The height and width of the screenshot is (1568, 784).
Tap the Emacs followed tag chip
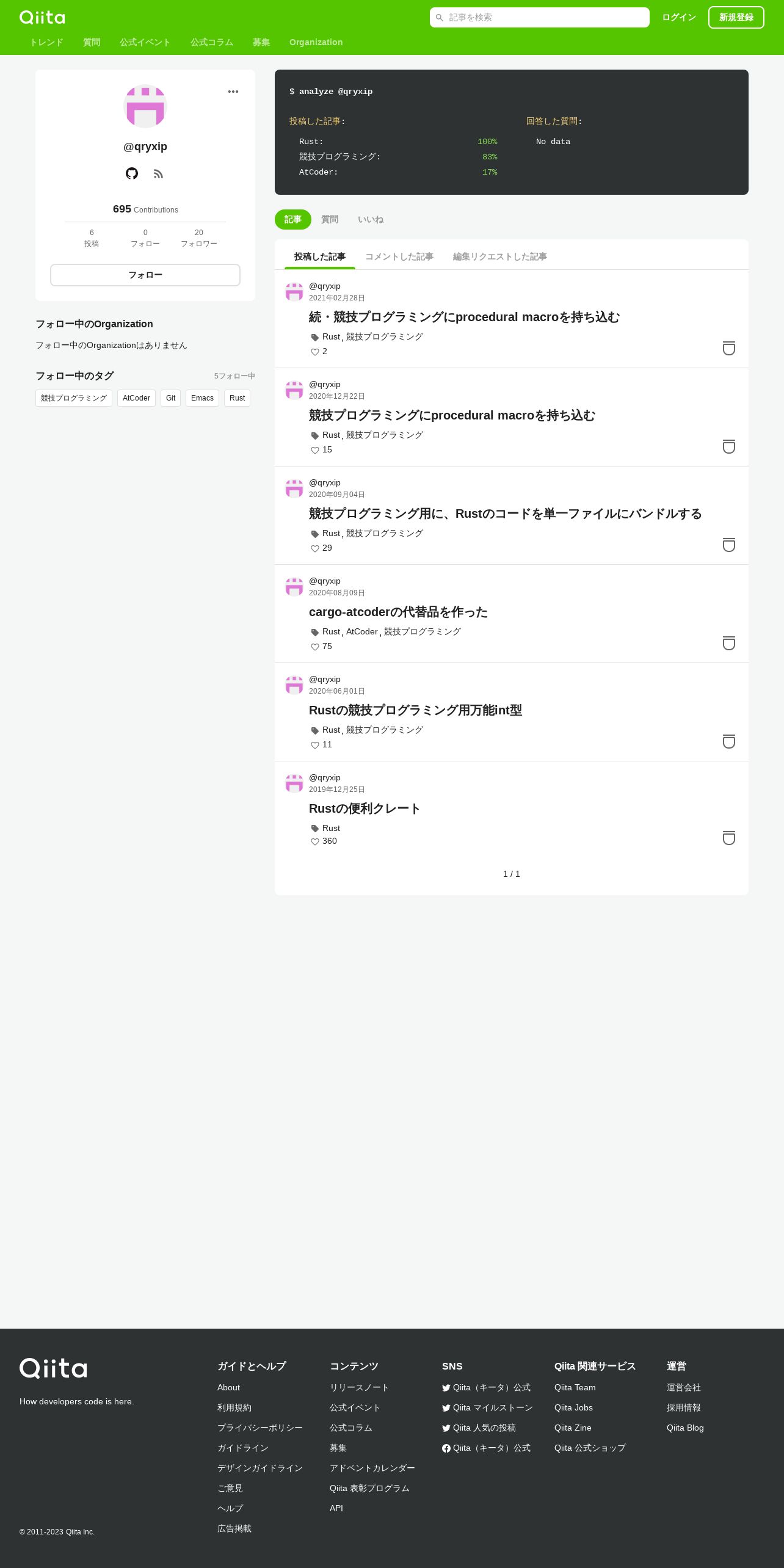pyautogui.click(x=202, y=398)
